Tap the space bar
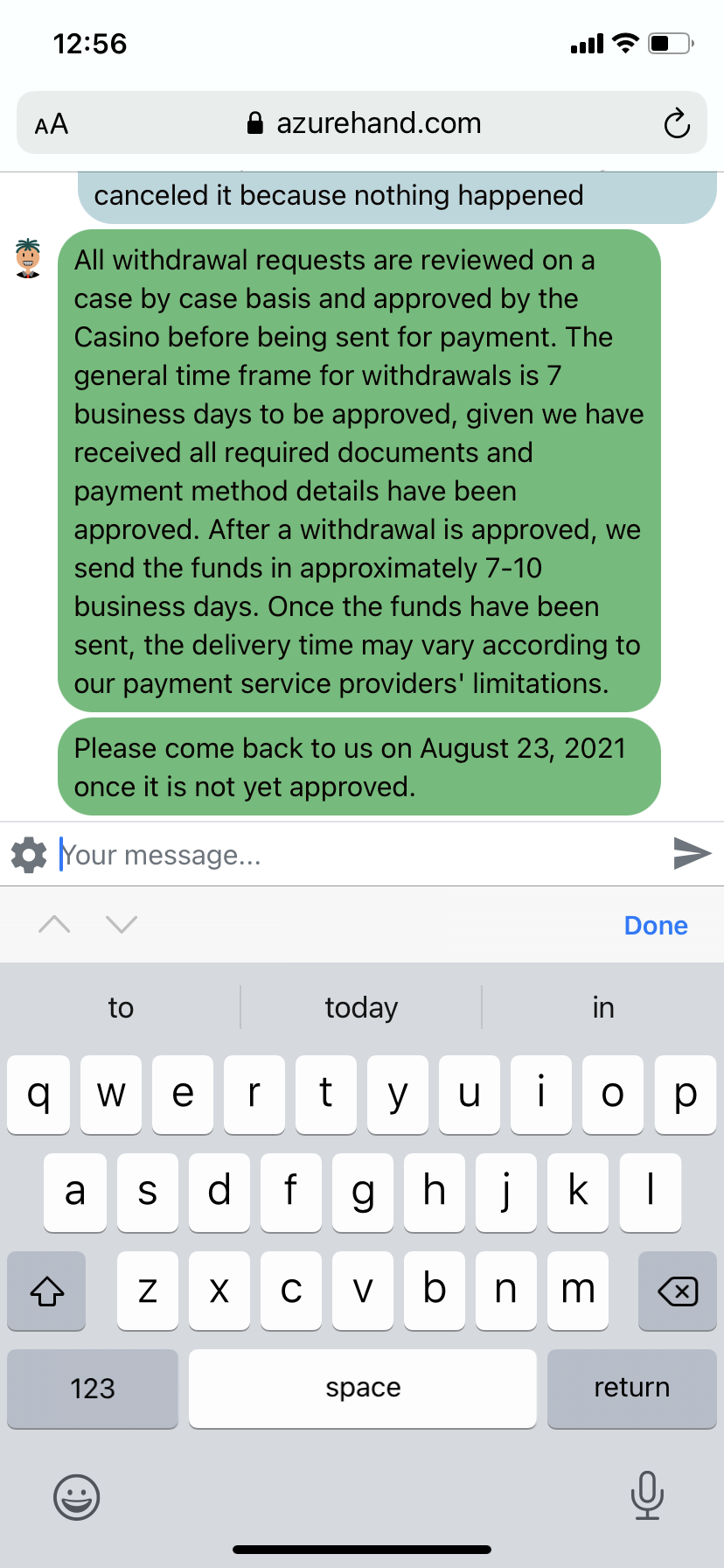 [x=362, y=1388]
